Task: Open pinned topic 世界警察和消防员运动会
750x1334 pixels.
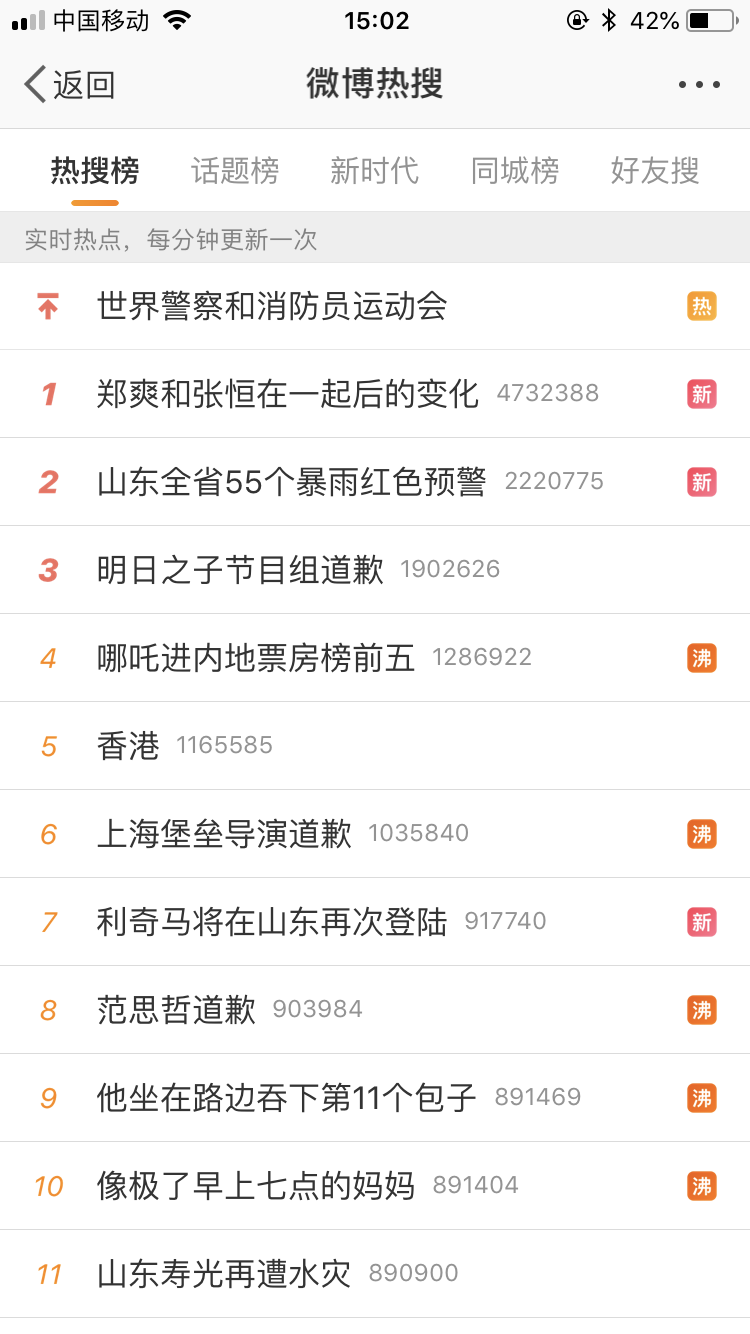Action: pyautogui.click(x=375, y=306)
